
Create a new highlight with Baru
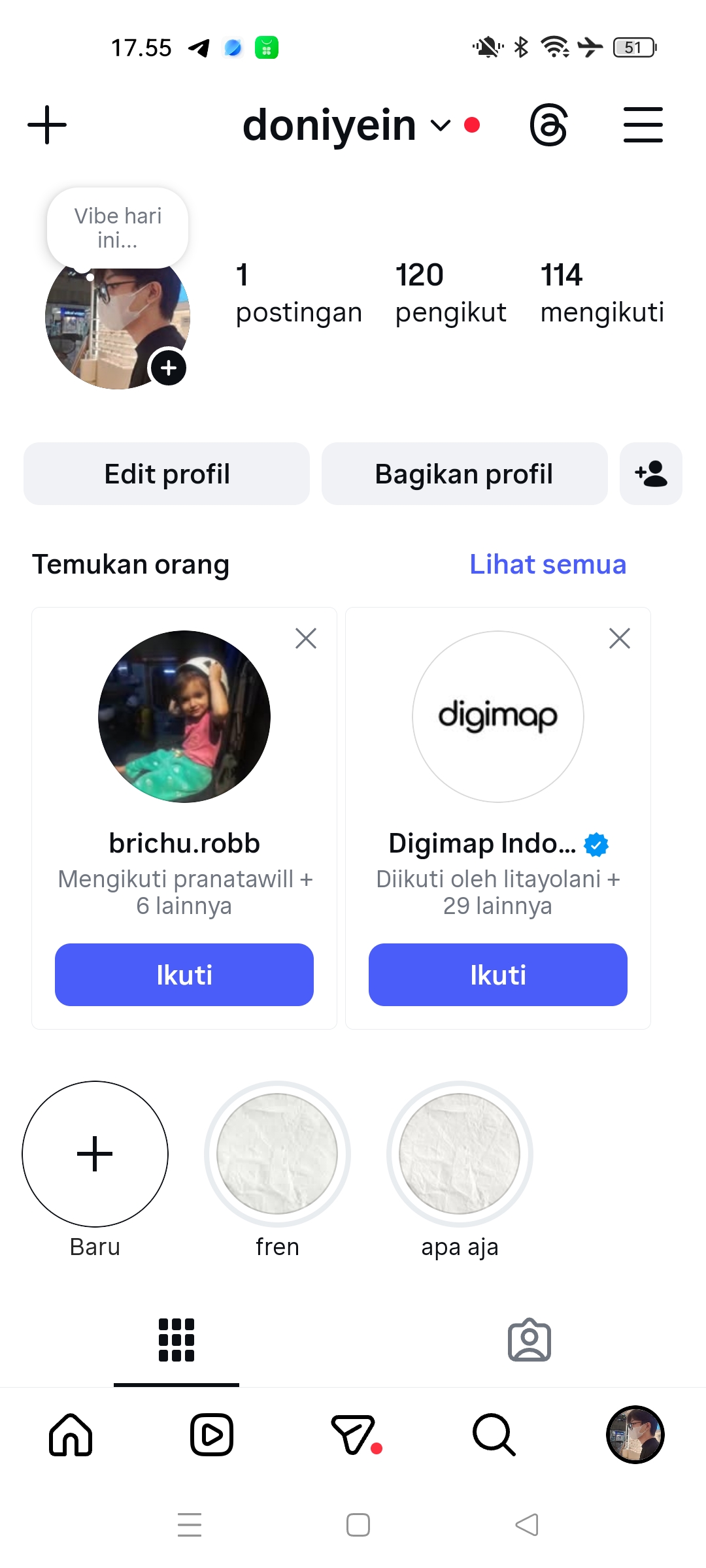click(95, 1154)
